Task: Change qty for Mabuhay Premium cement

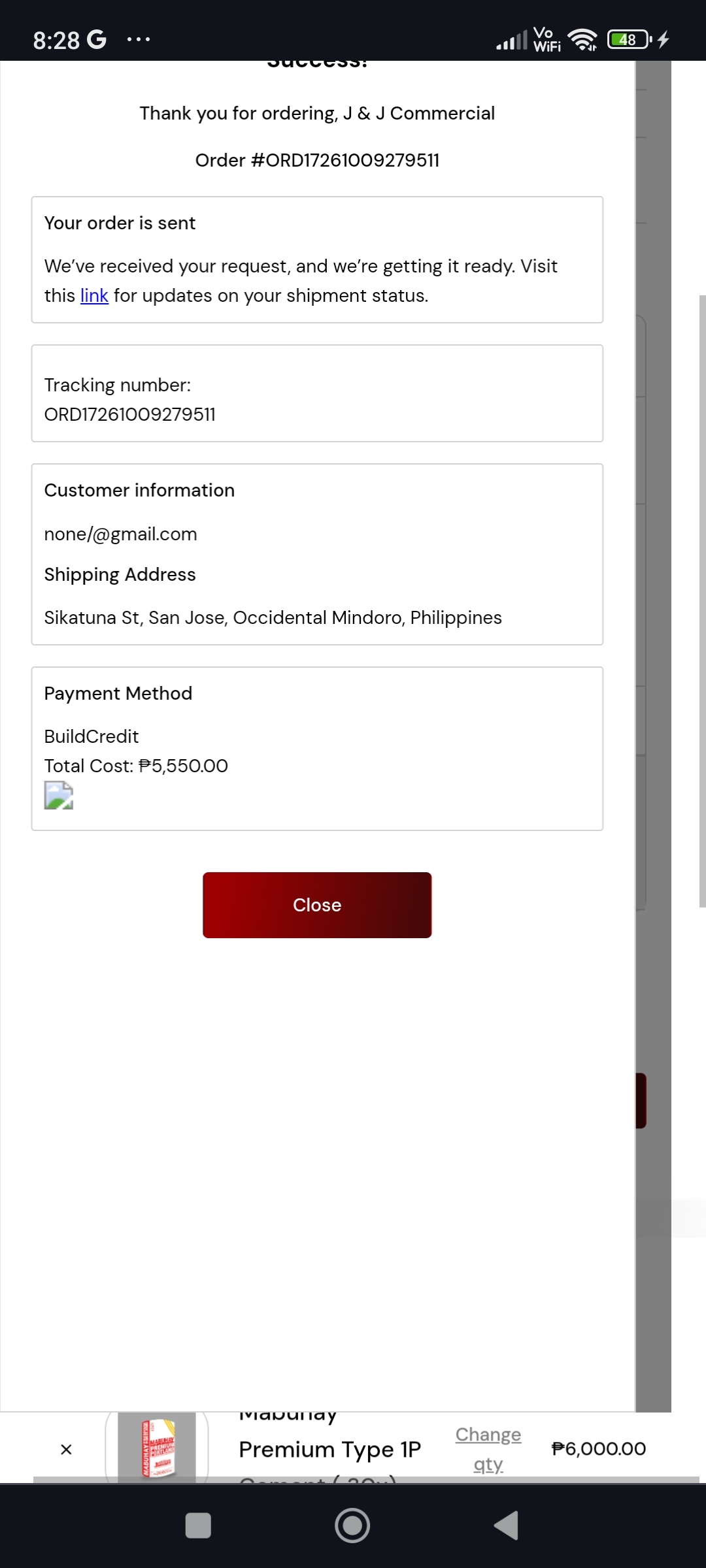Action: 488,1448
